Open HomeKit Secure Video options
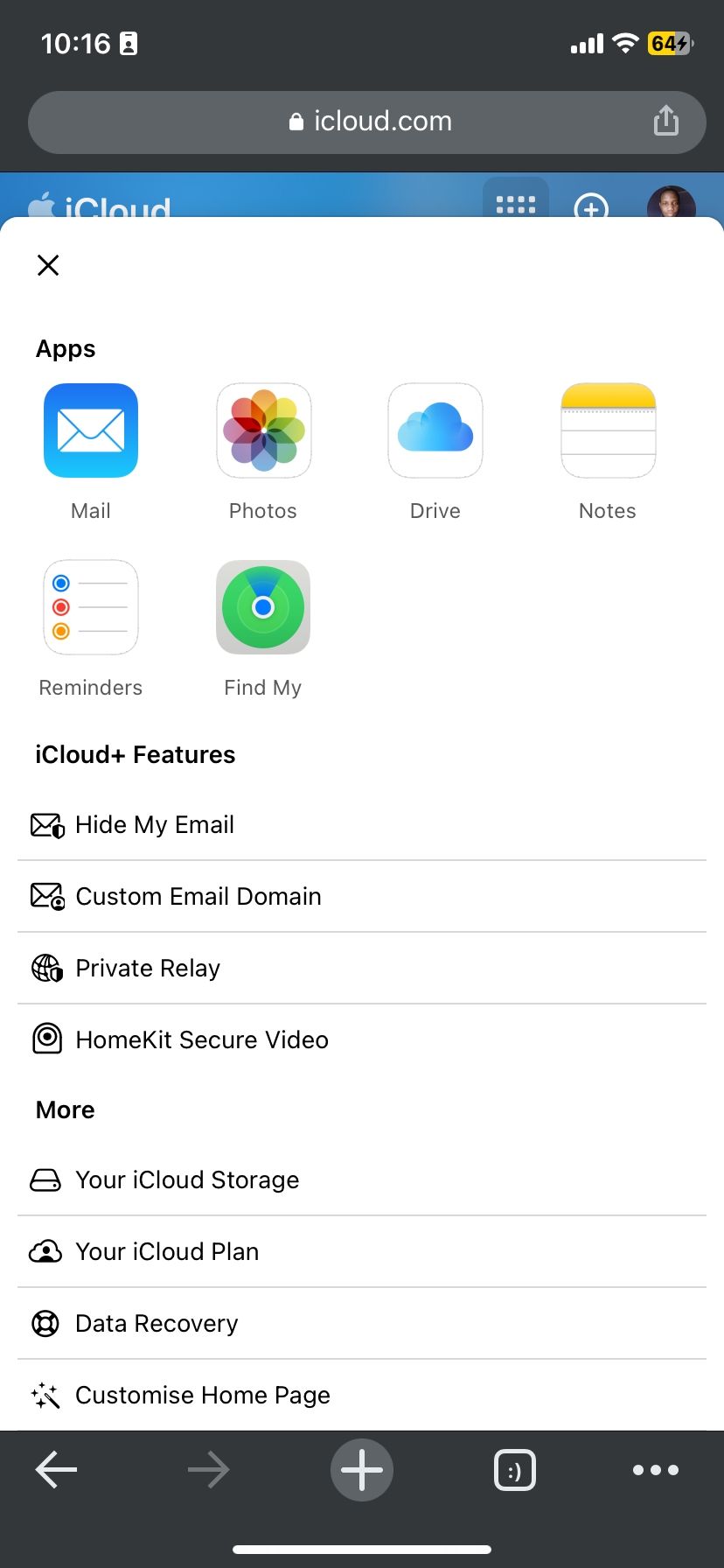Viewport: 724px width, 1568px height. point(202,1039)
